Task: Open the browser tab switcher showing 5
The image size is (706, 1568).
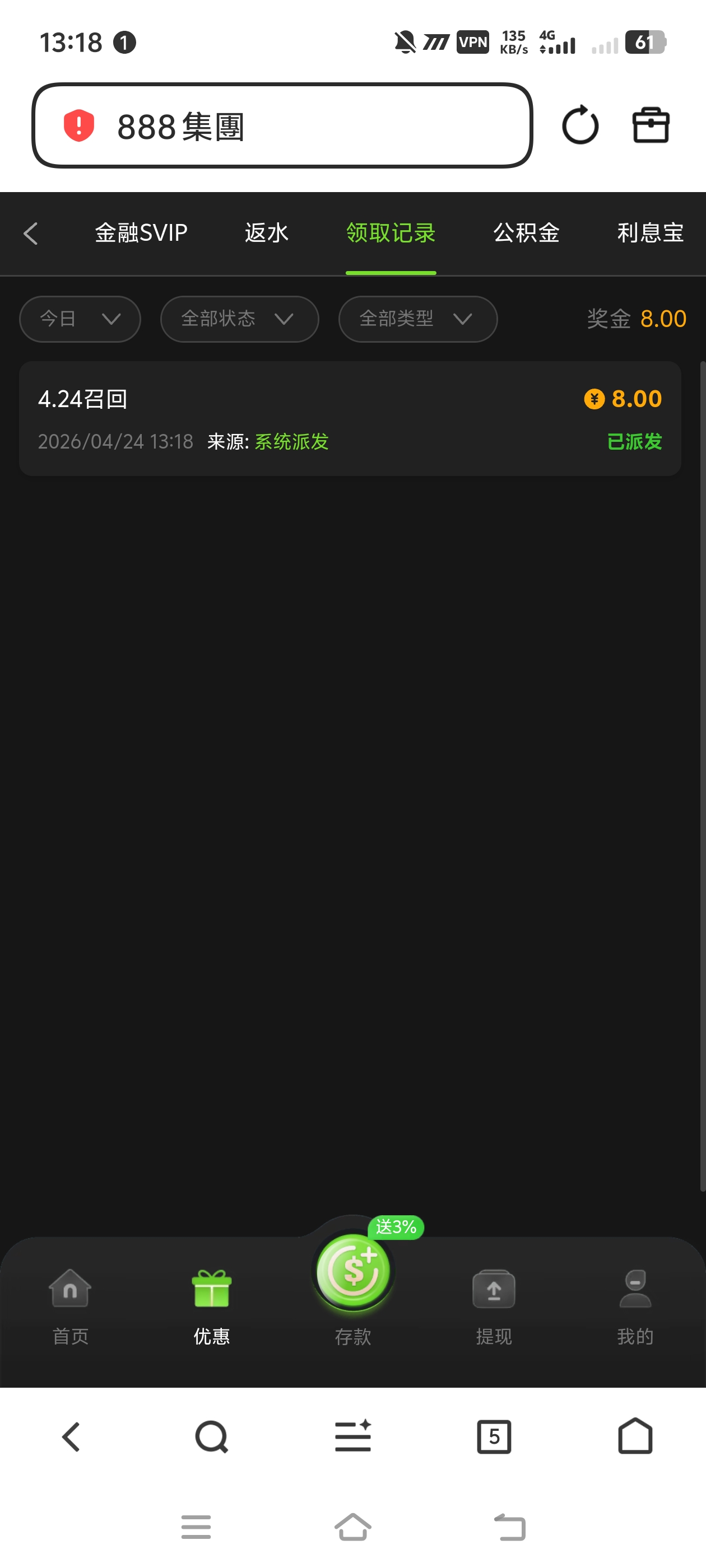Action: (494, 1436)
